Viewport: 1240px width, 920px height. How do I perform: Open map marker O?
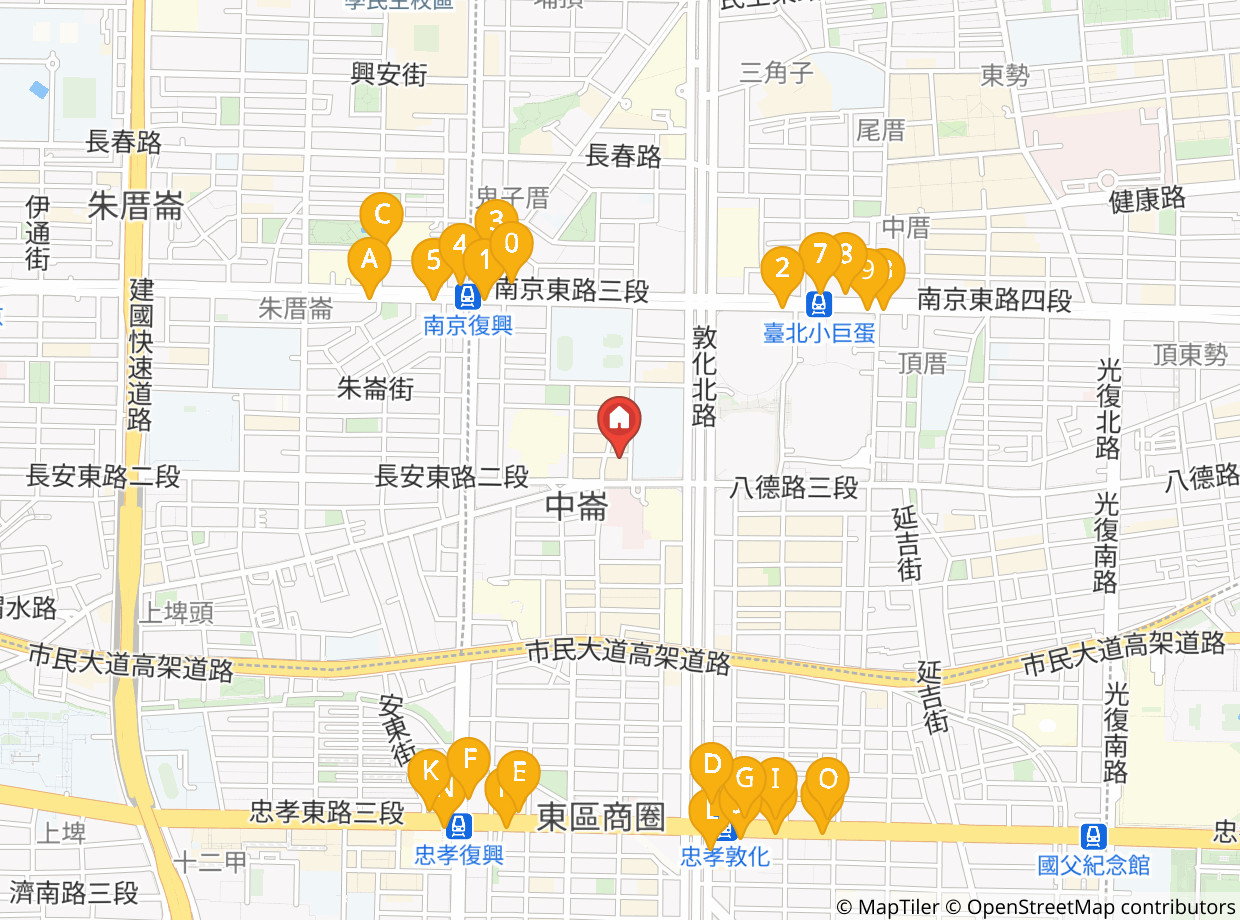[828, 777]
